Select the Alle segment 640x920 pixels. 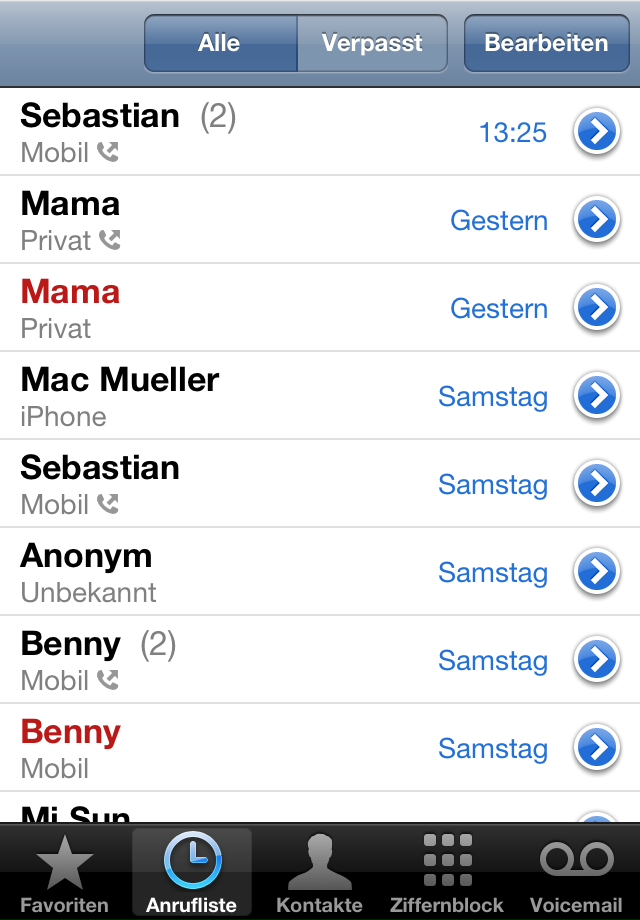click(220, 43)
